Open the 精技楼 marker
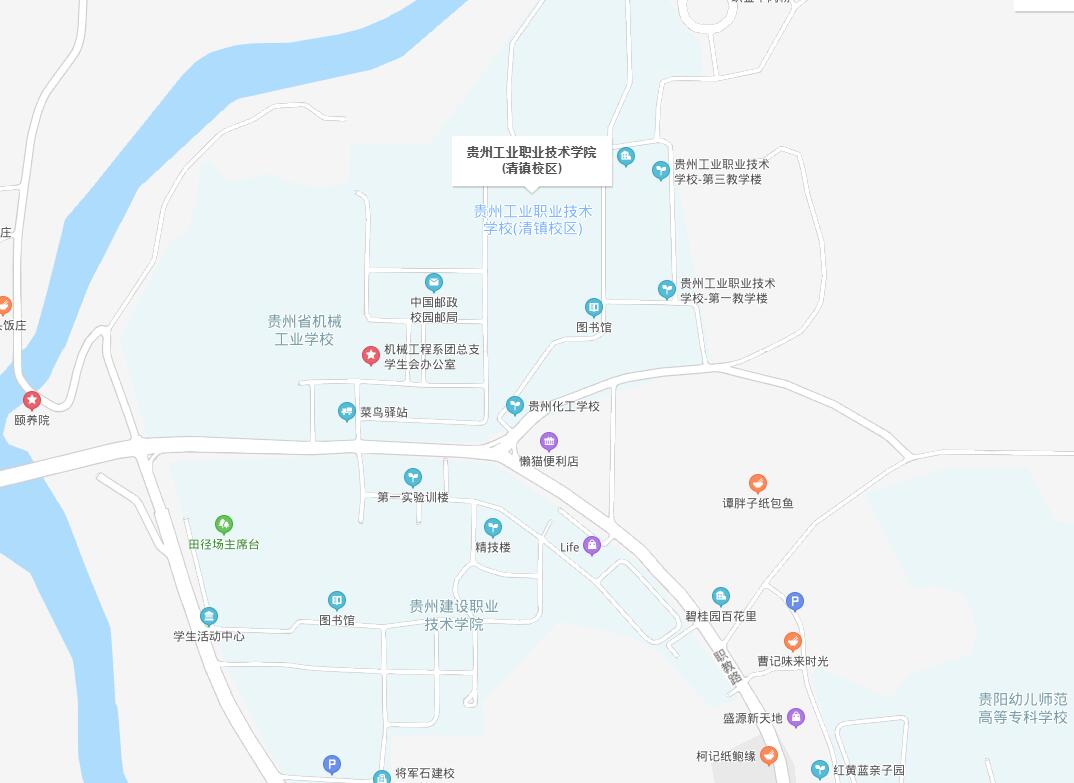The width and height of the screenshot is (1074, 783). point(492,528)
